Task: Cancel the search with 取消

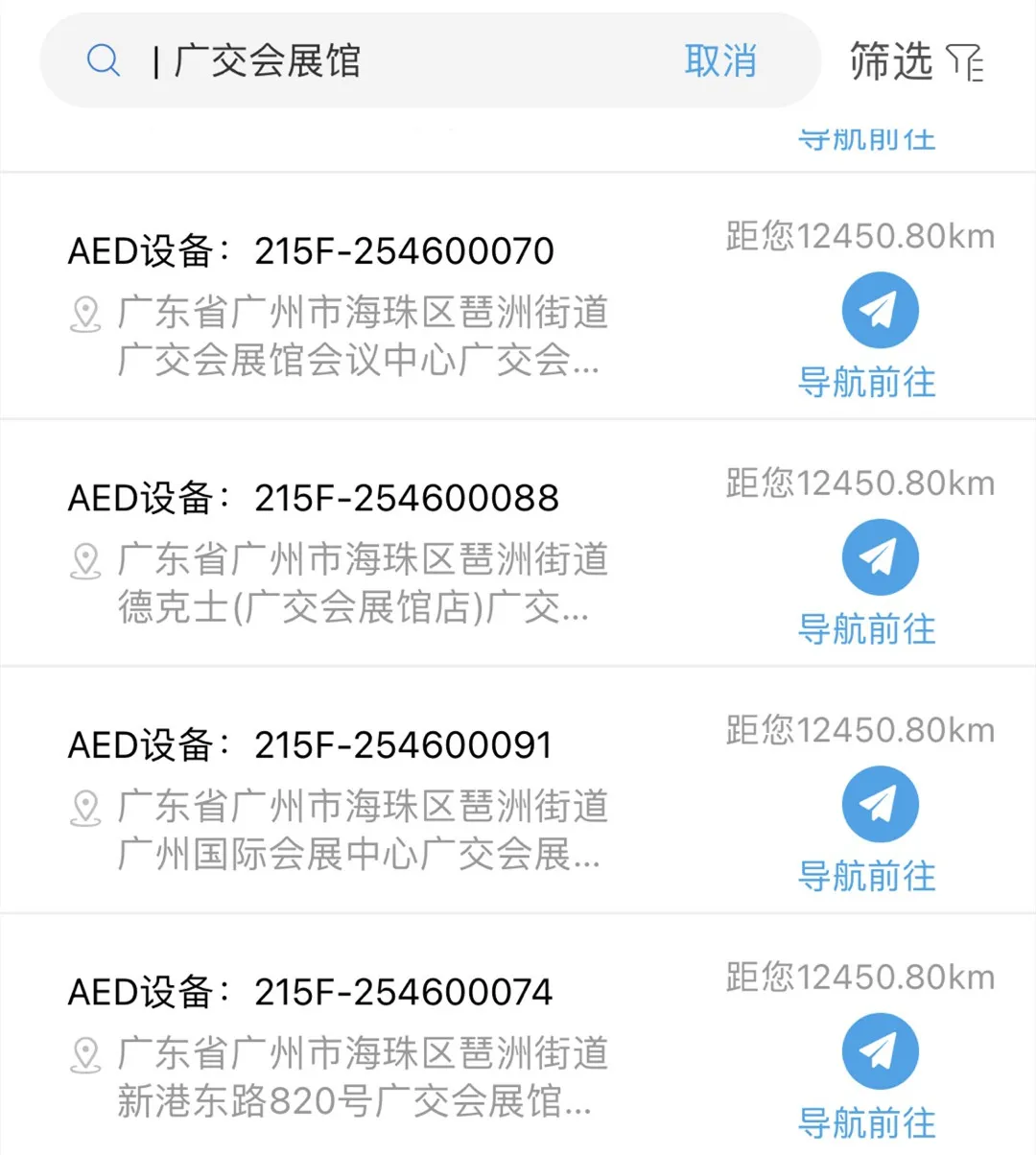Action: click(x=720, y=61)
